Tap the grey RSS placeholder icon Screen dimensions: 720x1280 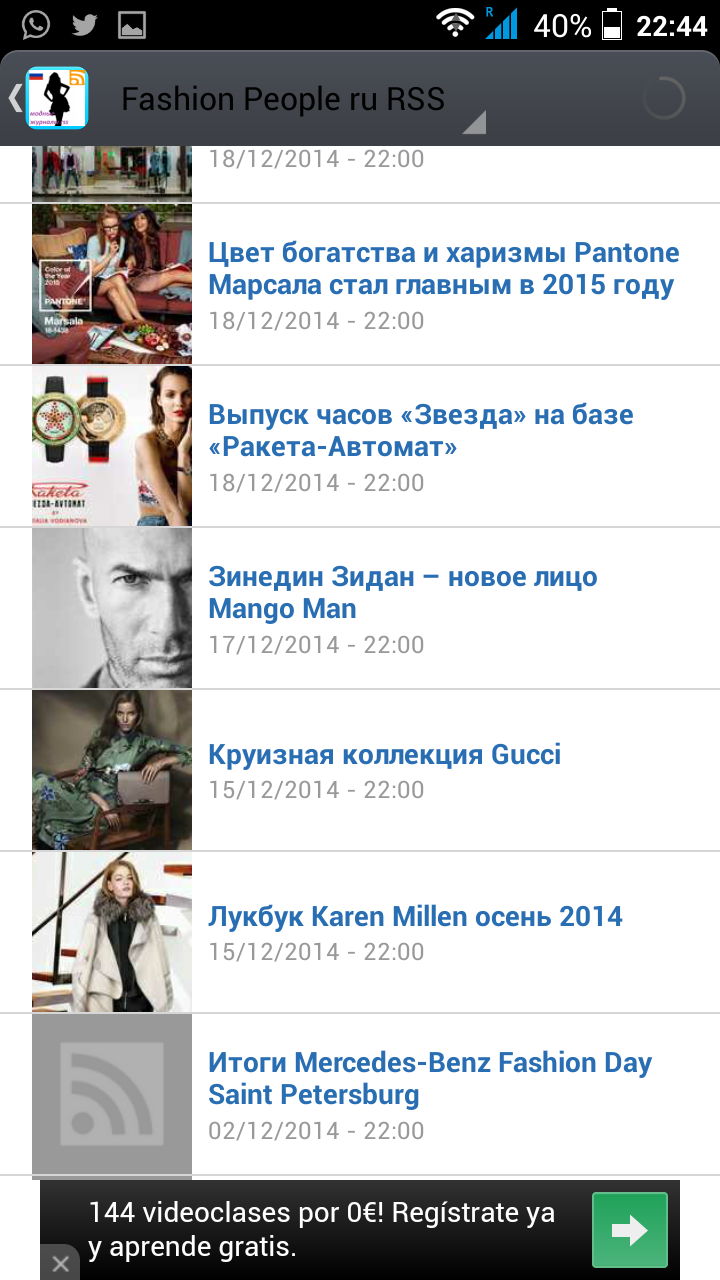tap(111, 1093)
